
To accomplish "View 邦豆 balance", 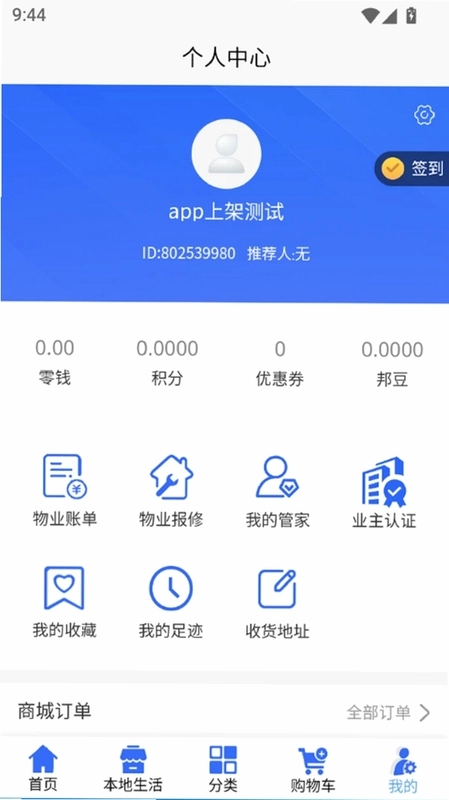I will coord(392,363).
